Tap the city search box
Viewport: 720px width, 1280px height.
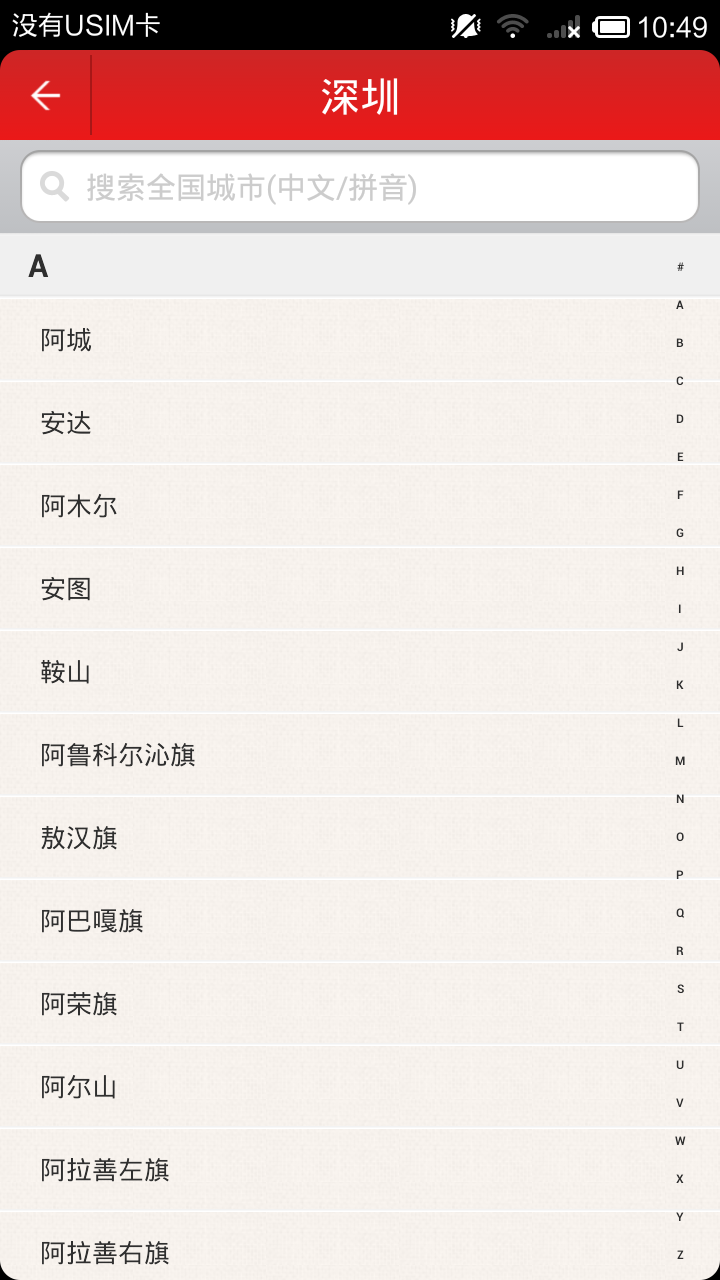pos(360,187)
